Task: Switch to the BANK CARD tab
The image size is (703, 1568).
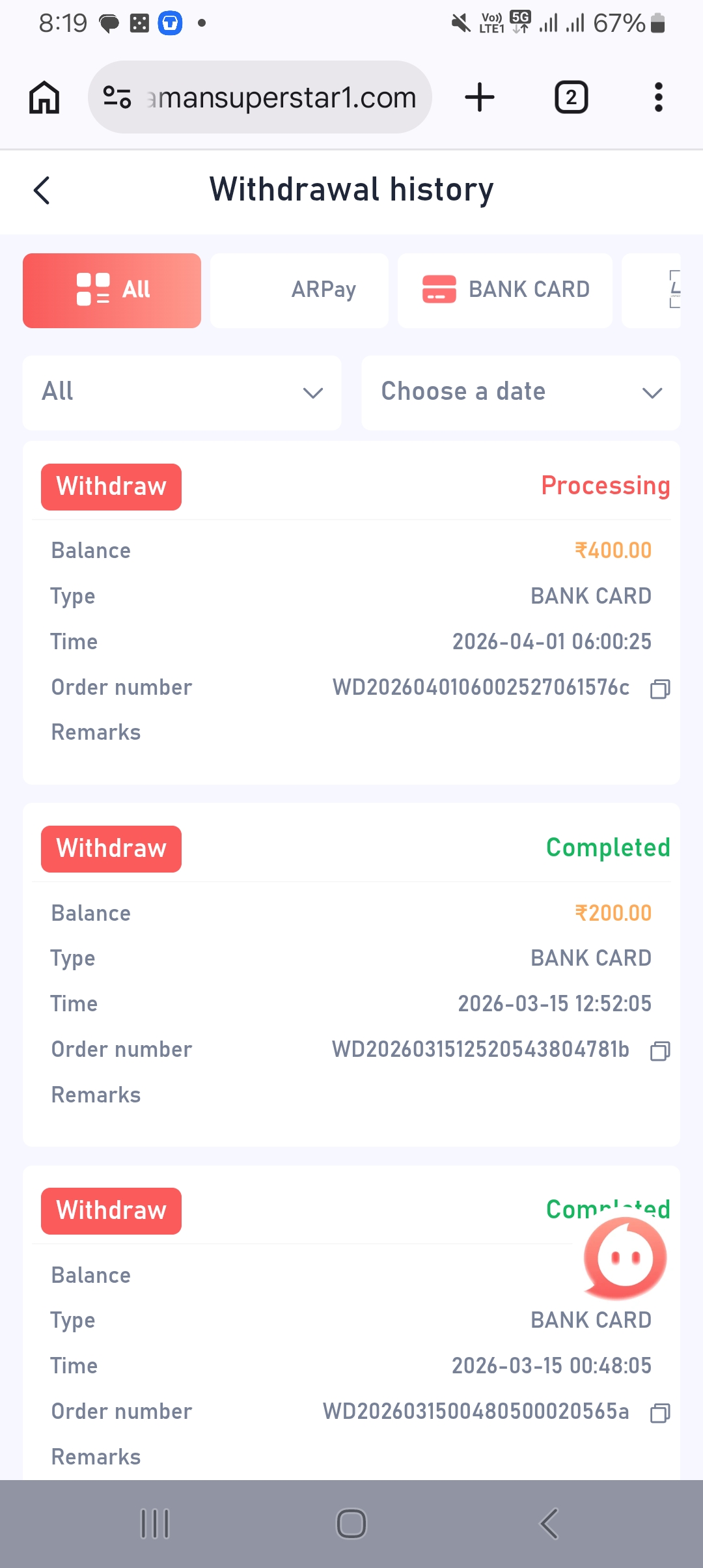Action: click(505, 290)
